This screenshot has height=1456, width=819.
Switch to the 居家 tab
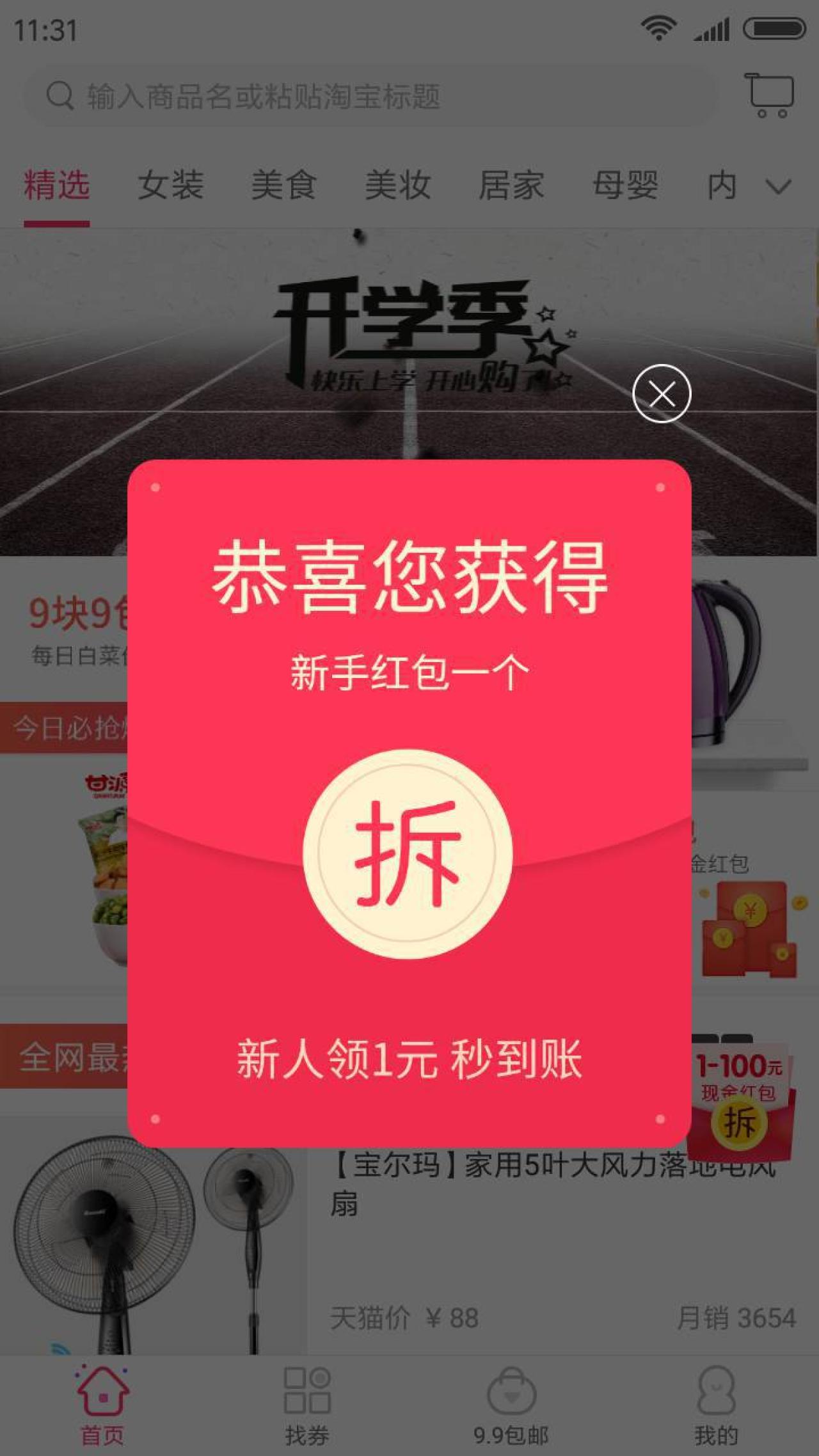[x=511, y=186]
